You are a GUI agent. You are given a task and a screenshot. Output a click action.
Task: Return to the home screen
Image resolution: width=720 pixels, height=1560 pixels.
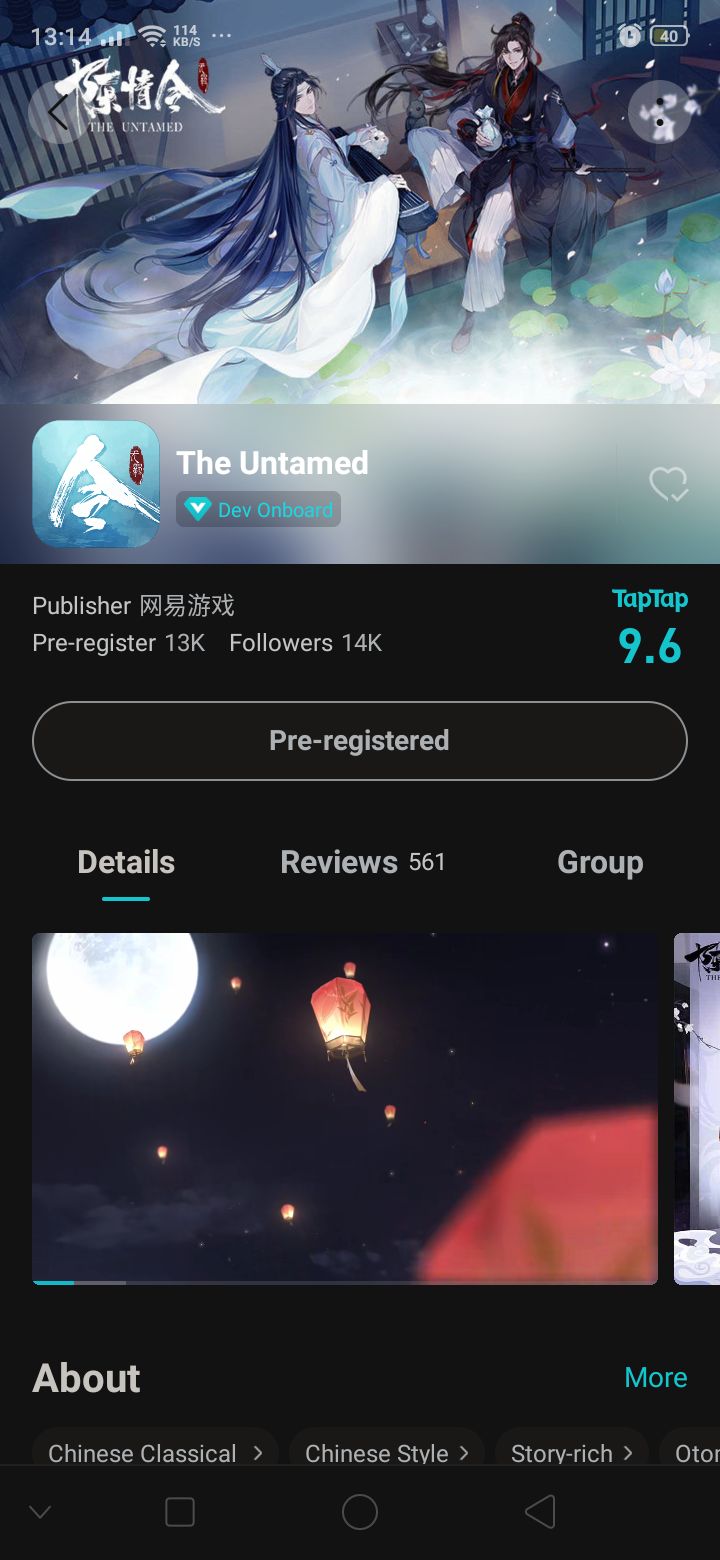(360, 1512)
